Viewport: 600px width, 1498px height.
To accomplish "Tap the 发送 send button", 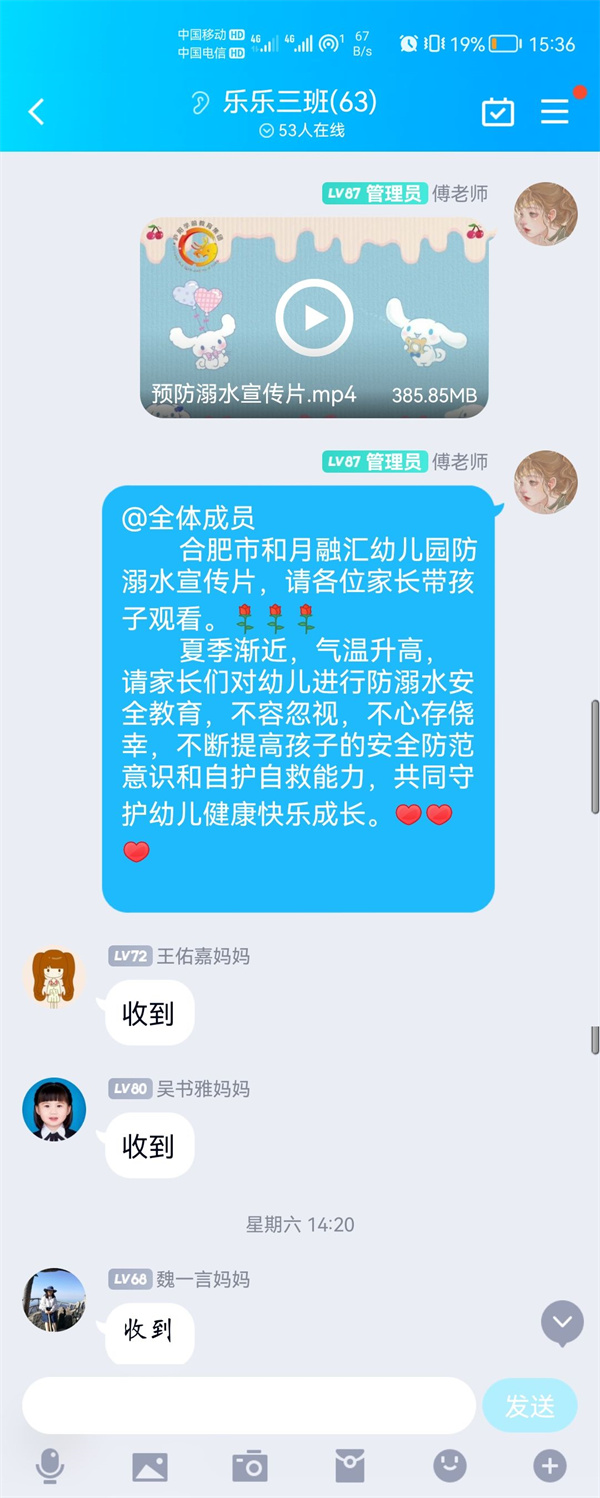I will point(529,1406).
